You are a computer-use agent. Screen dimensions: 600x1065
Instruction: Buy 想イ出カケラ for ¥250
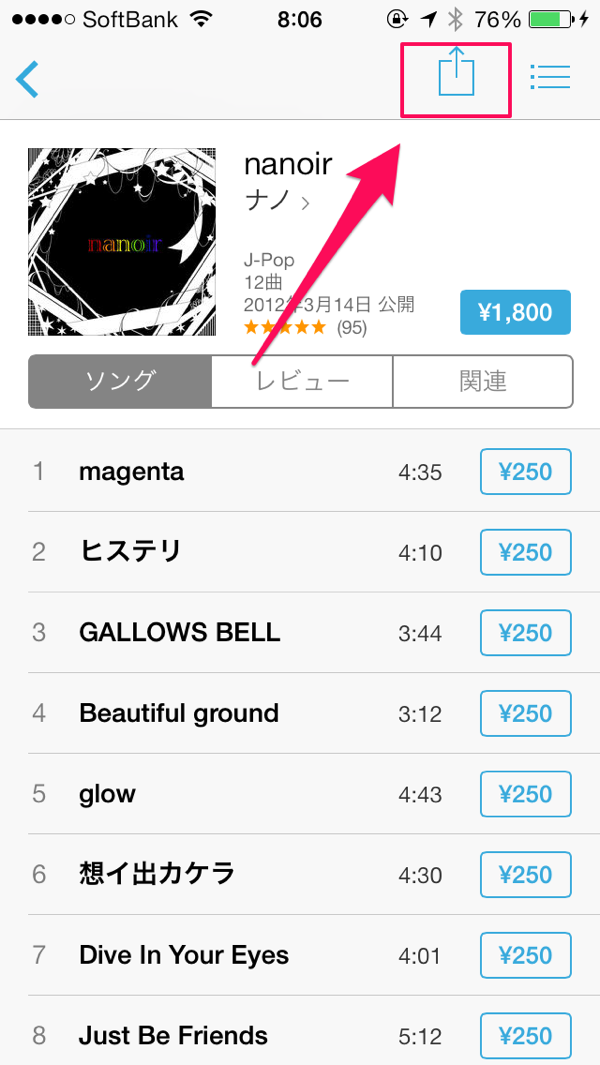[525, 875]
